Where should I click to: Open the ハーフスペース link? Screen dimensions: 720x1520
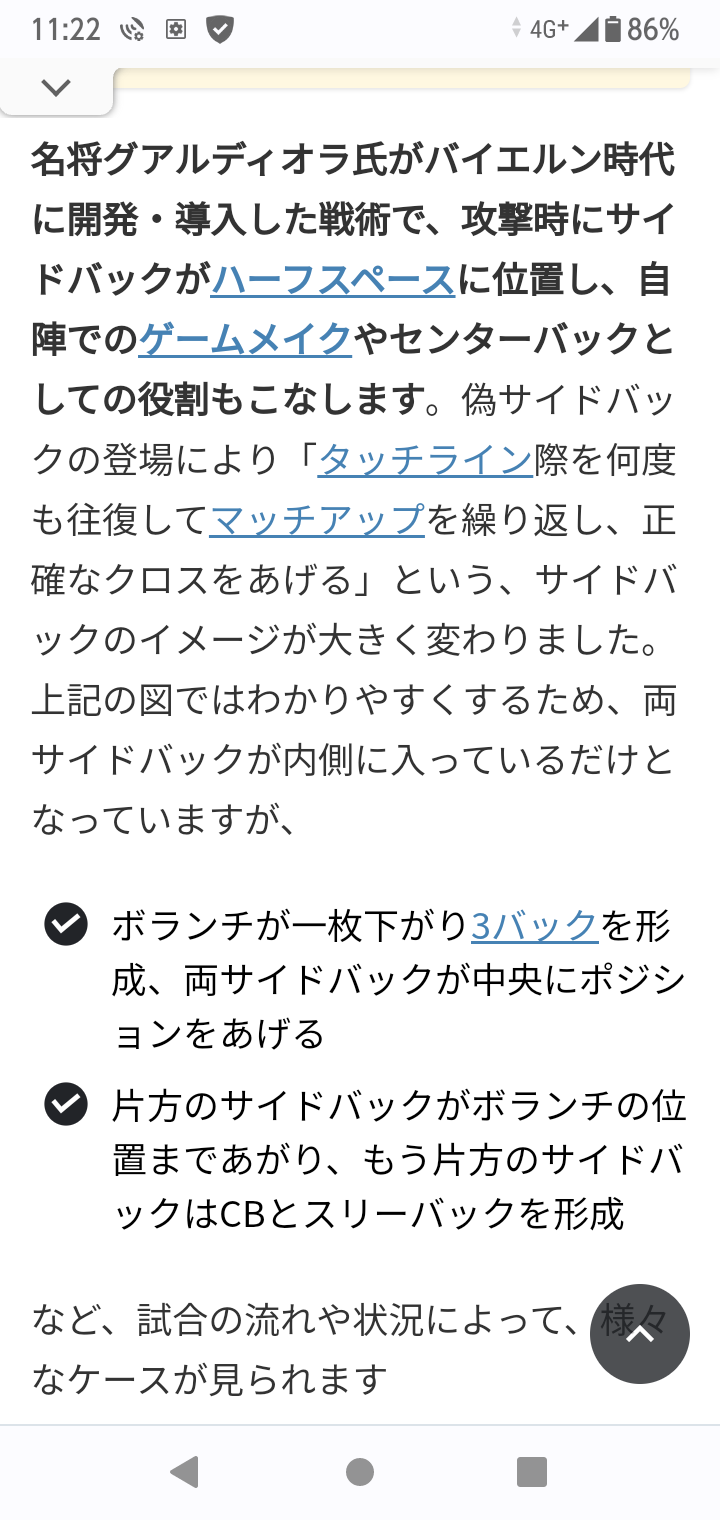[333, 280]
